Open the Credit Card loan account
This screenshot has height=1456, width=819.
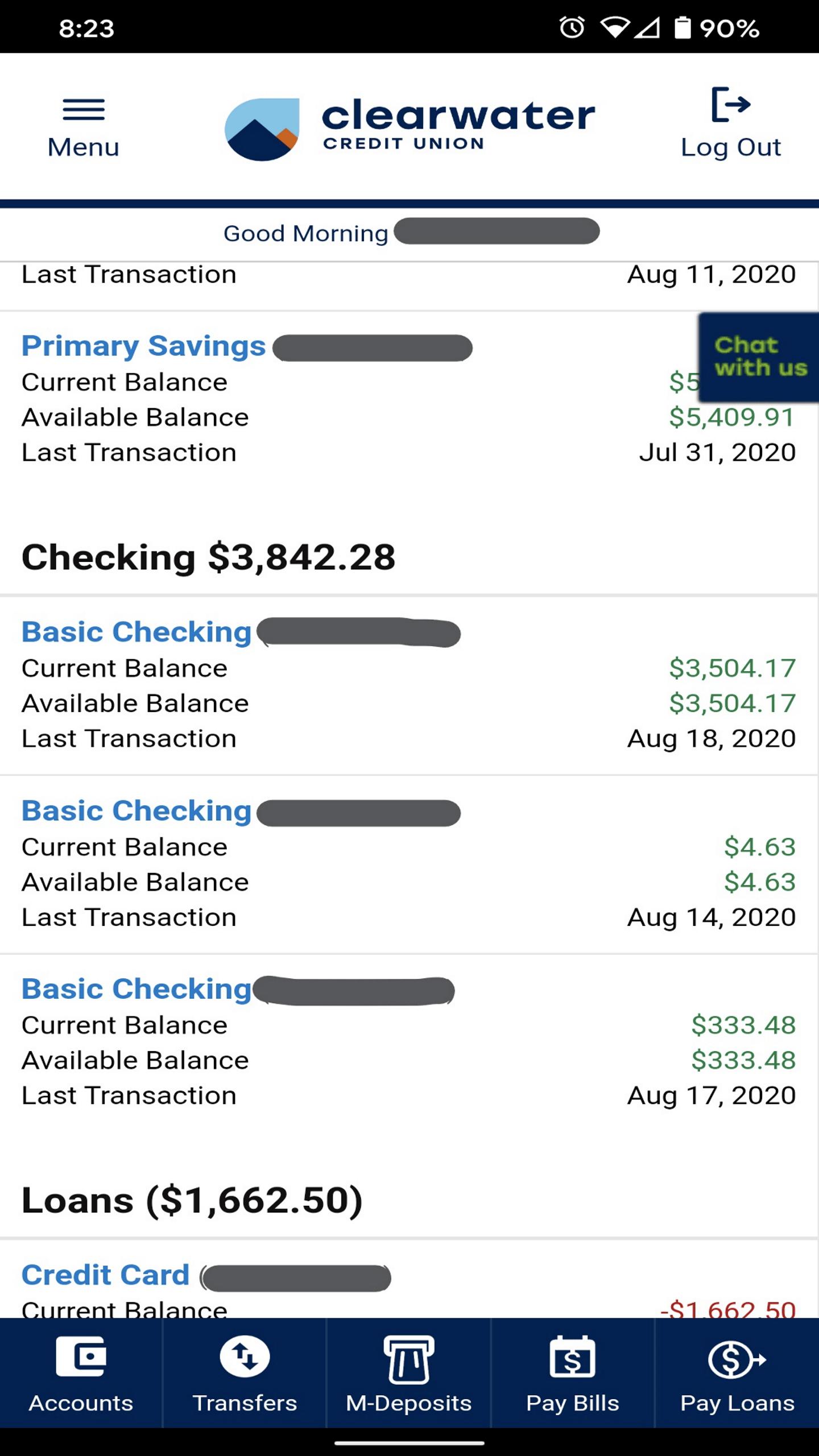point(106,1275)
